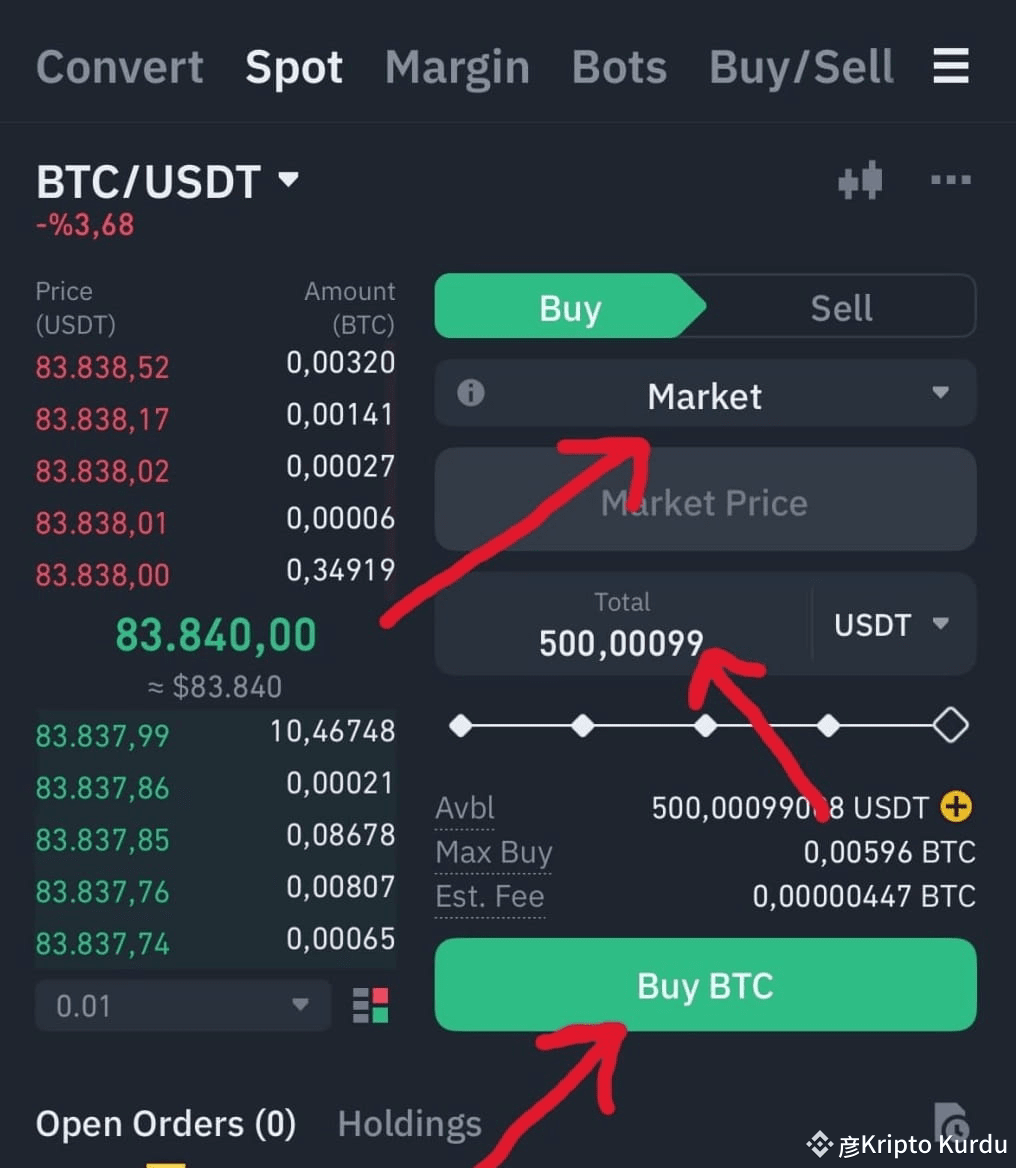Screen dimensions: 1016x1168
Task: Open the hamburger menu in the top bar
Action: tap(949, 65)
